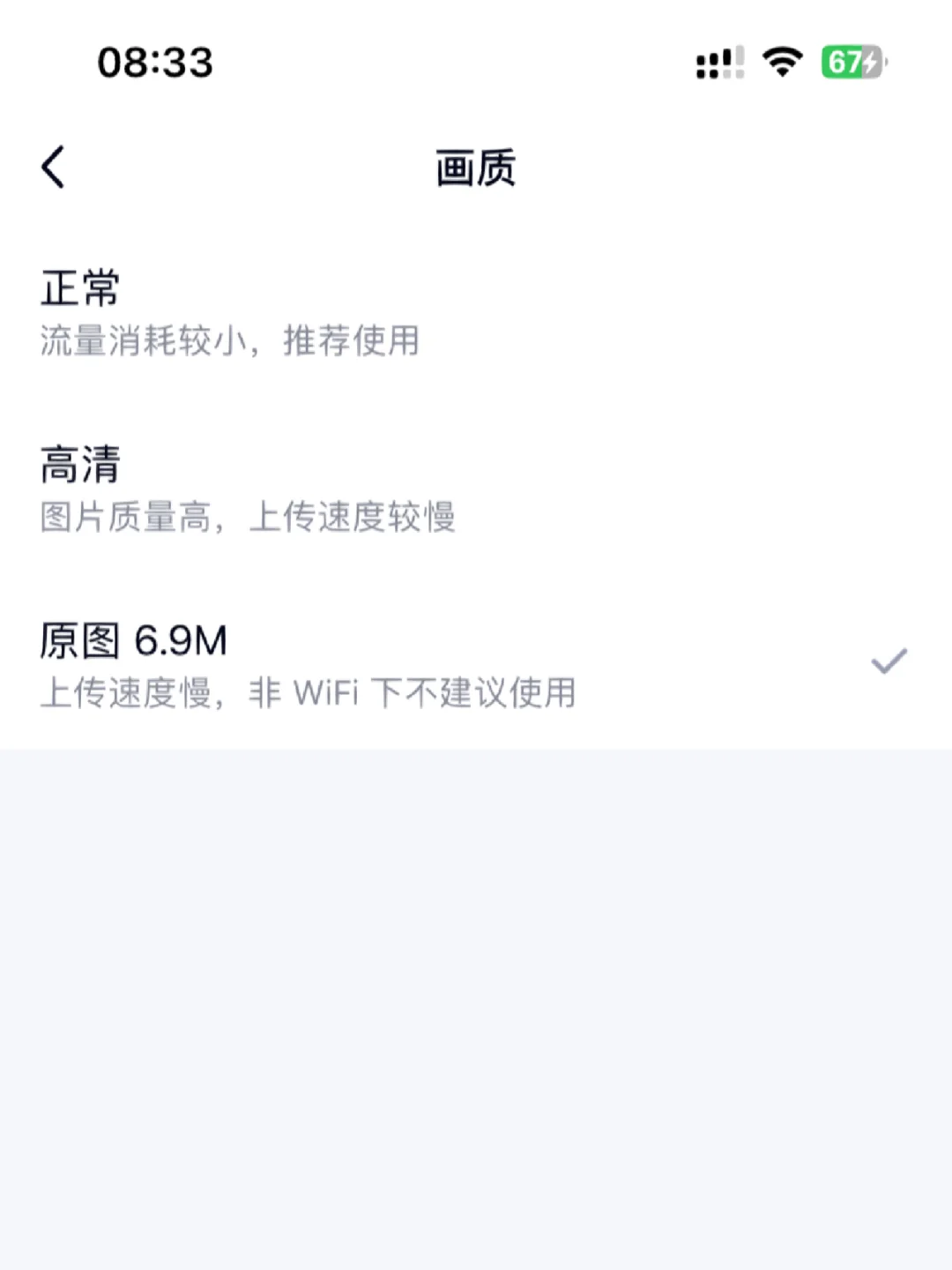Screen dimensions: 952x1270
Task: Tap the checkmark beside 原图 6.9M
Action: [888, 660]
